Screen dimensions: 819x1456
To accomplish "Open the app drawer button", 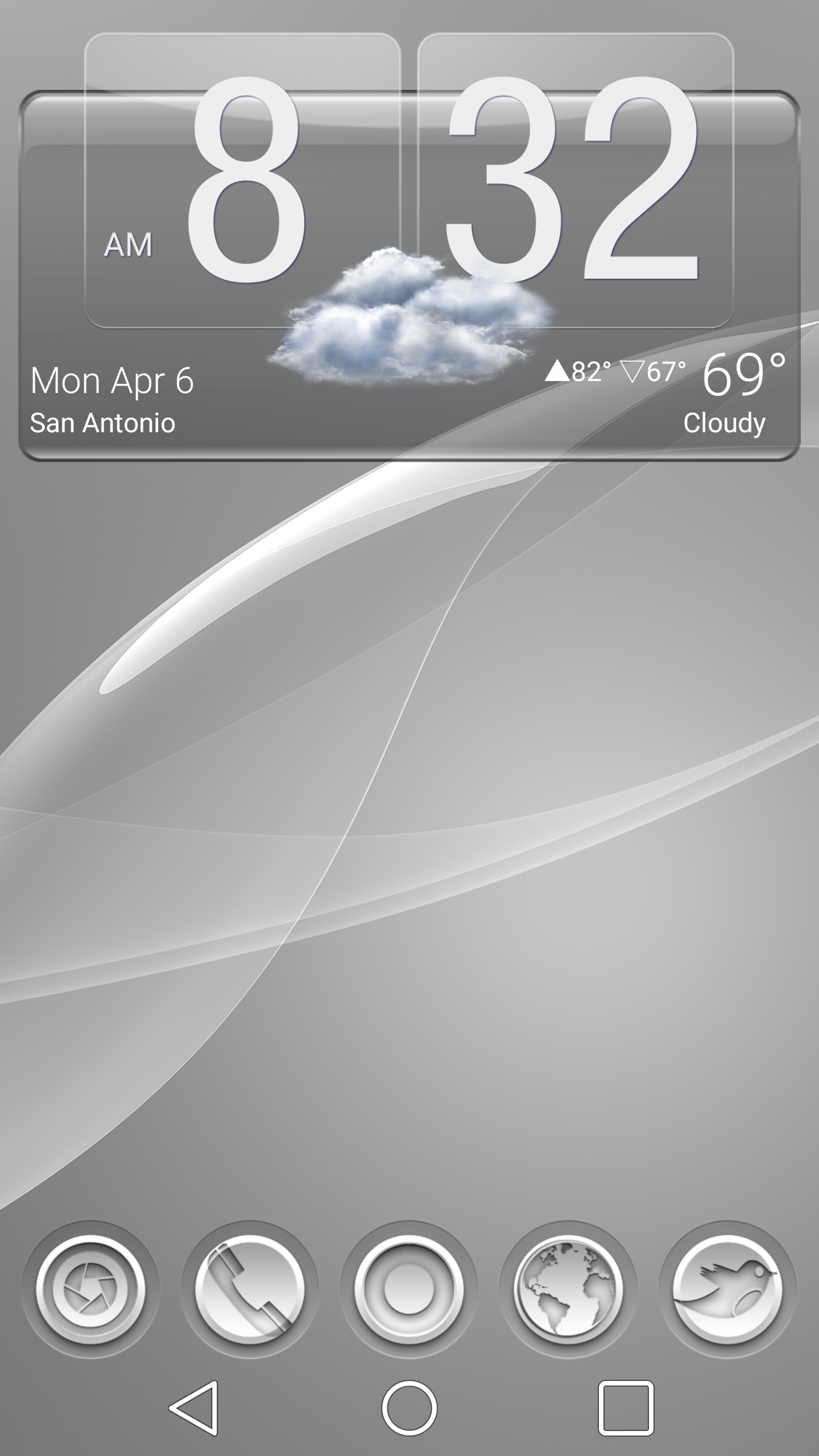I will [409, 1290].
